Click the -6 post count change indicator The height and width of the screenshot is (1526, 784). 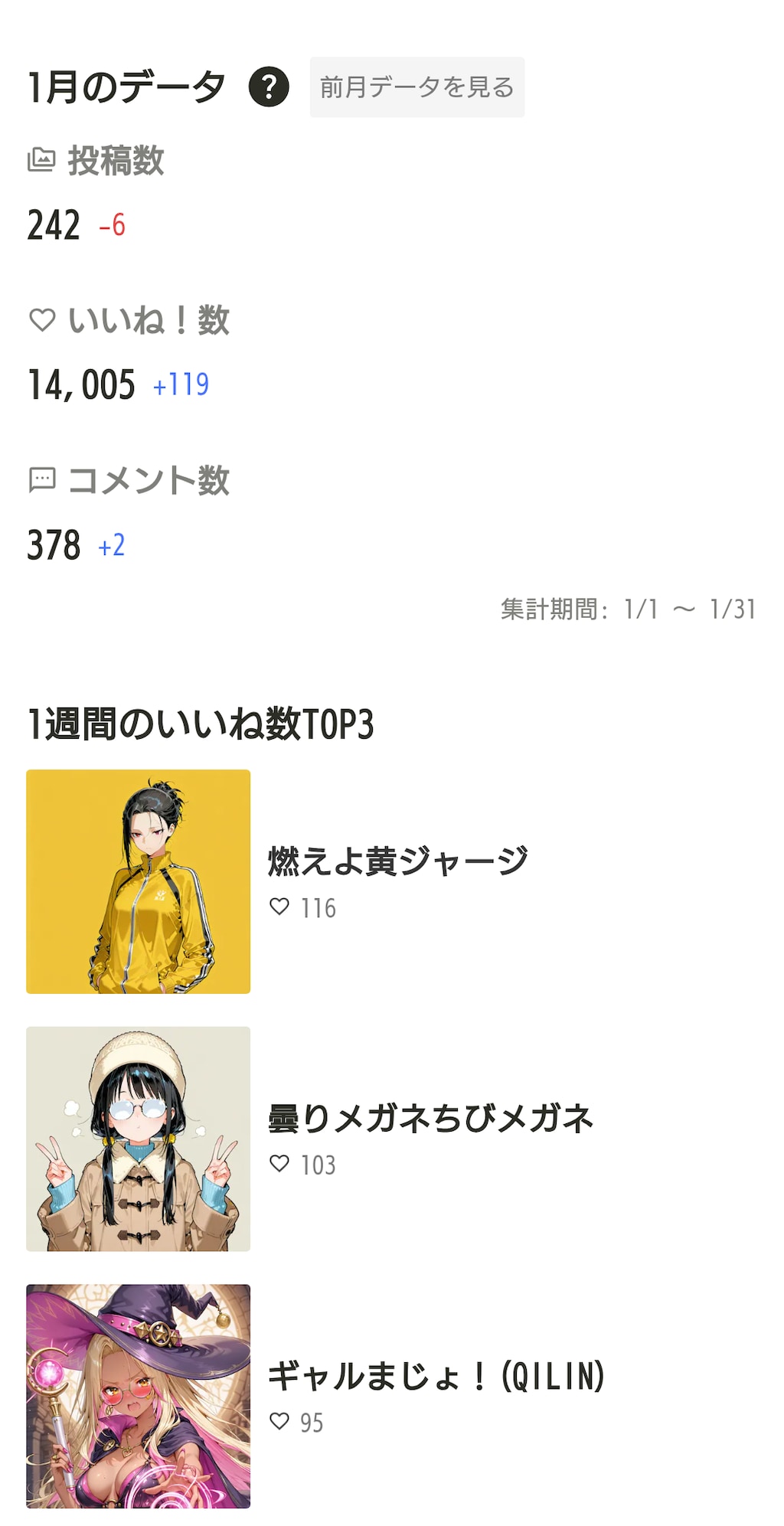(112, 225)
